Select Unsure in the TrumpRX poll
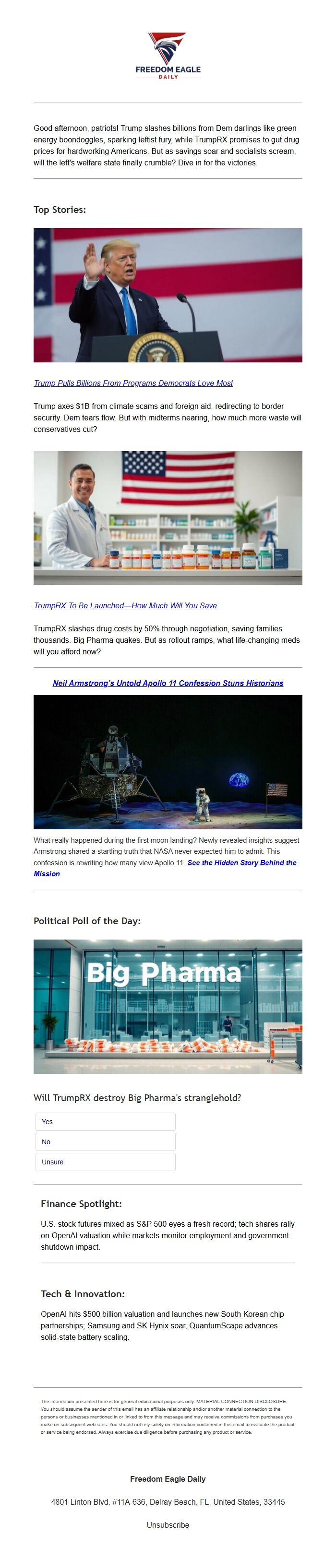The height and width of the screenshot is (1568, 336). coord(106,1161)
